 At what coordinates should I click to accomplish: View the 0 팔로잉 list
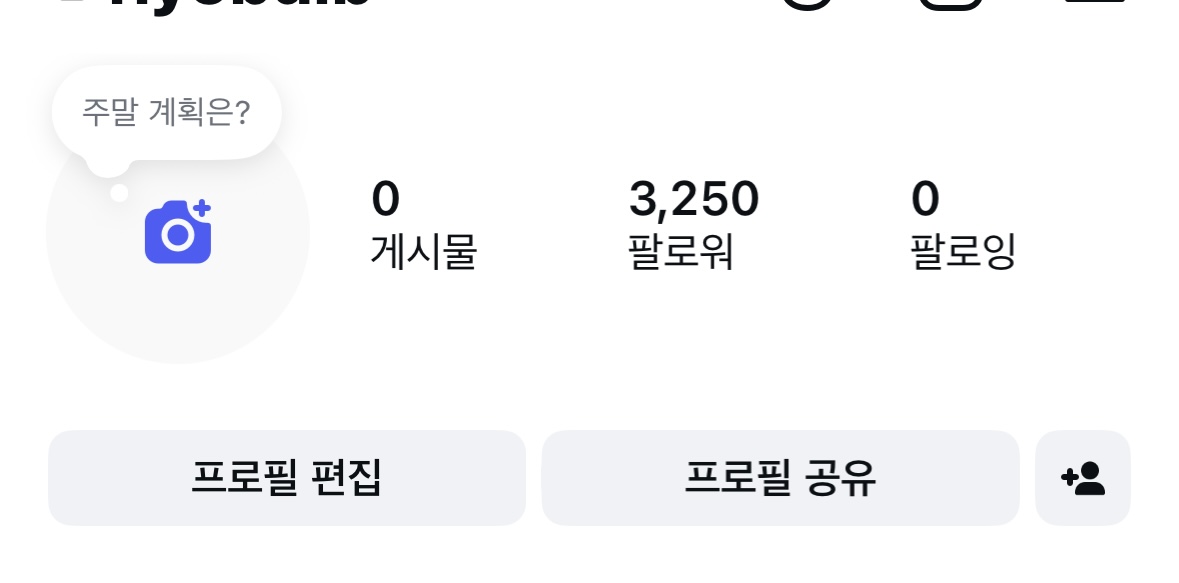coord(962,224)
